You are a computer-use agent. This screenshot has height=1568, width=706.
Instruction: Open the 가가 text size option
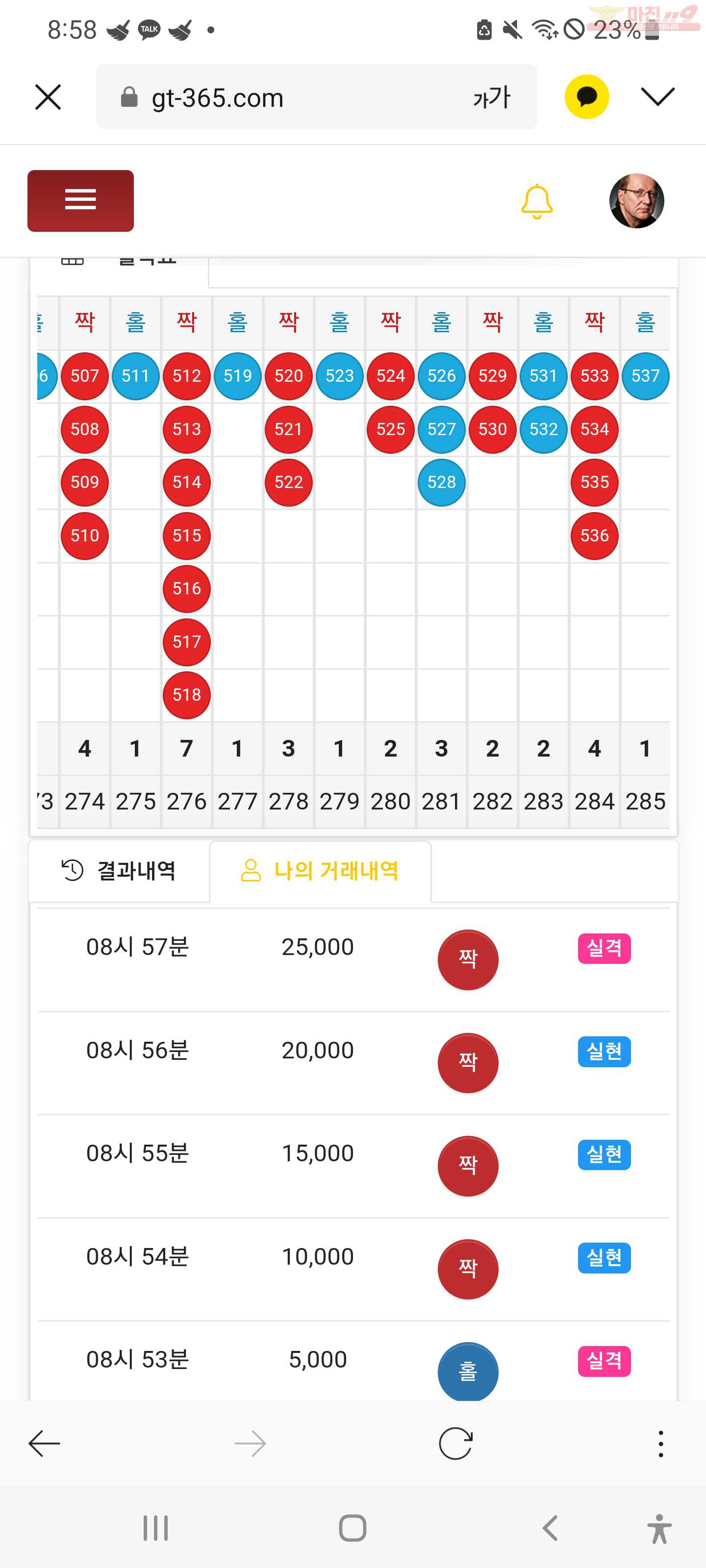(491, 98)
